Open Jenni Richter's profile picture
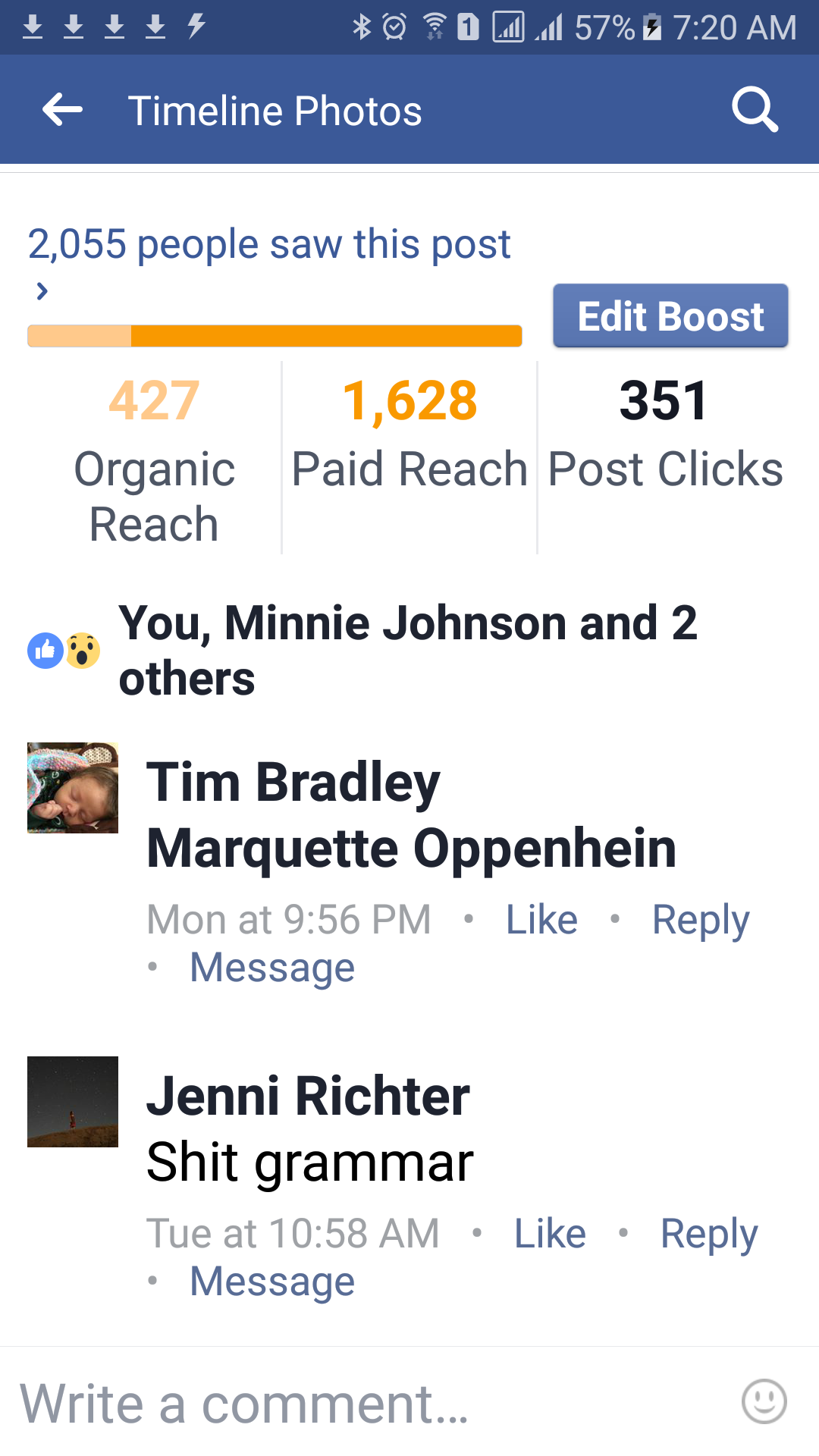The width and height of the screenshot is (819, 1456). [x=73, y=1102]
